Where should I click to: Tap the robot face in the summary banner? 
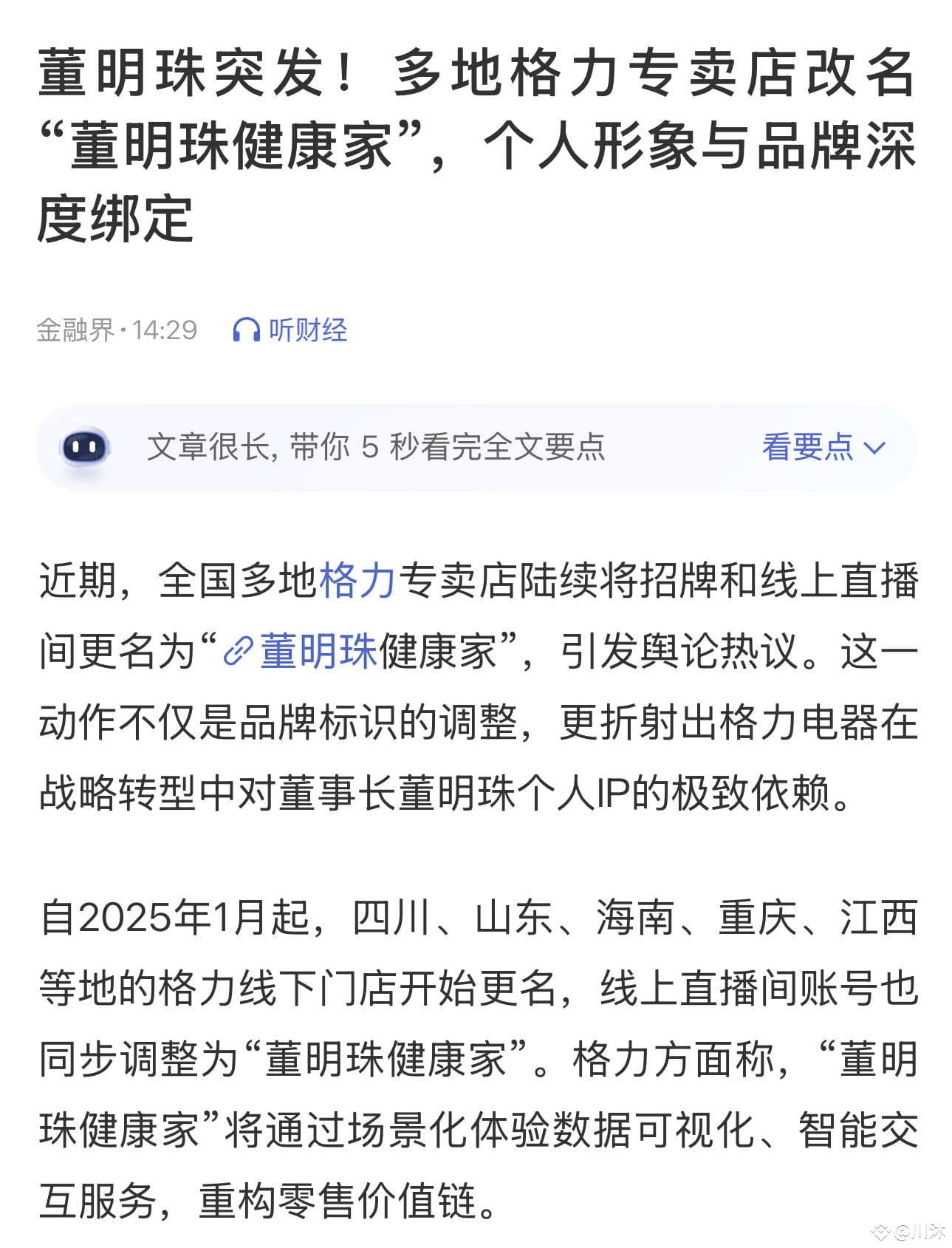83,445
